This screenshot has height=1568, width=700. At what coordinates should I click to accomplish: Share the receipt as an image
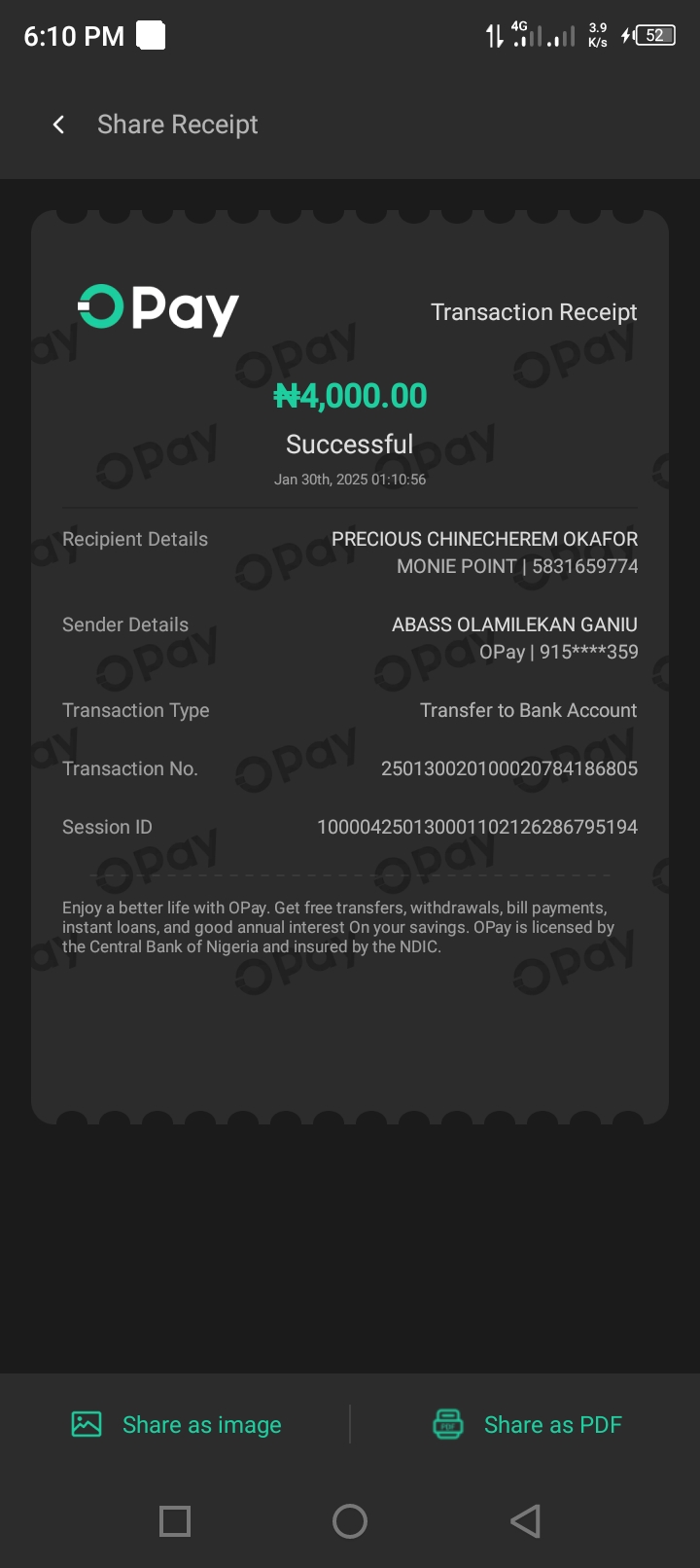pos(177,1425)
